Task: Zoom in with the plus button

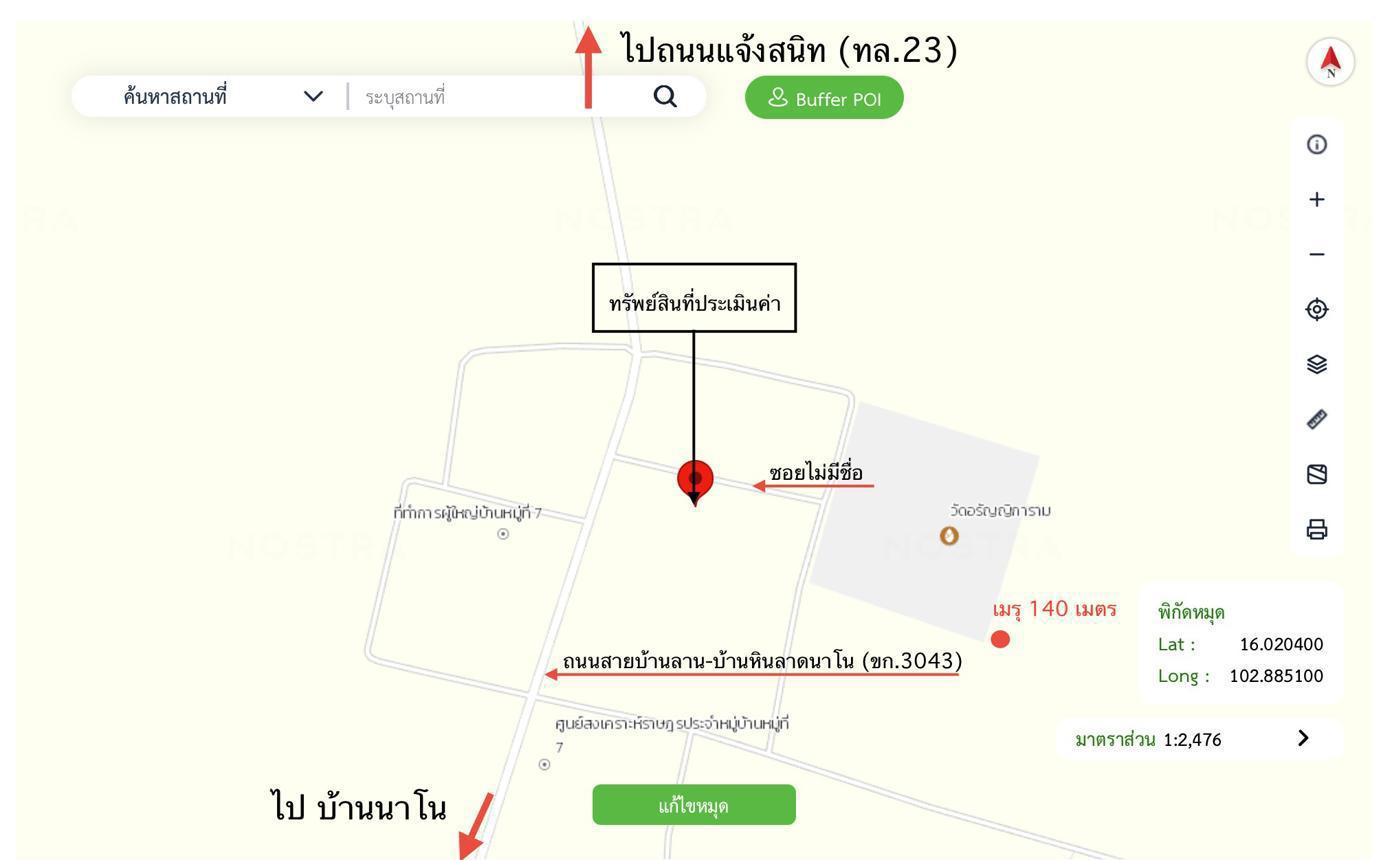Action: (1317, 199)
